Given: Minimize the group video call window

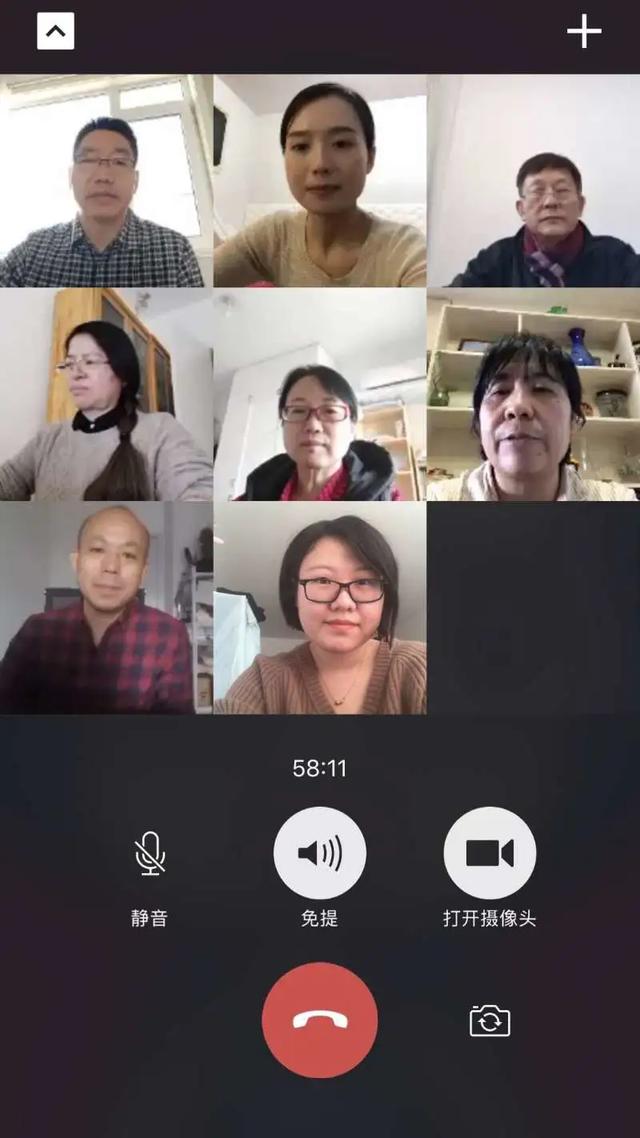Looking at the screenshot, I should [56, 32].
